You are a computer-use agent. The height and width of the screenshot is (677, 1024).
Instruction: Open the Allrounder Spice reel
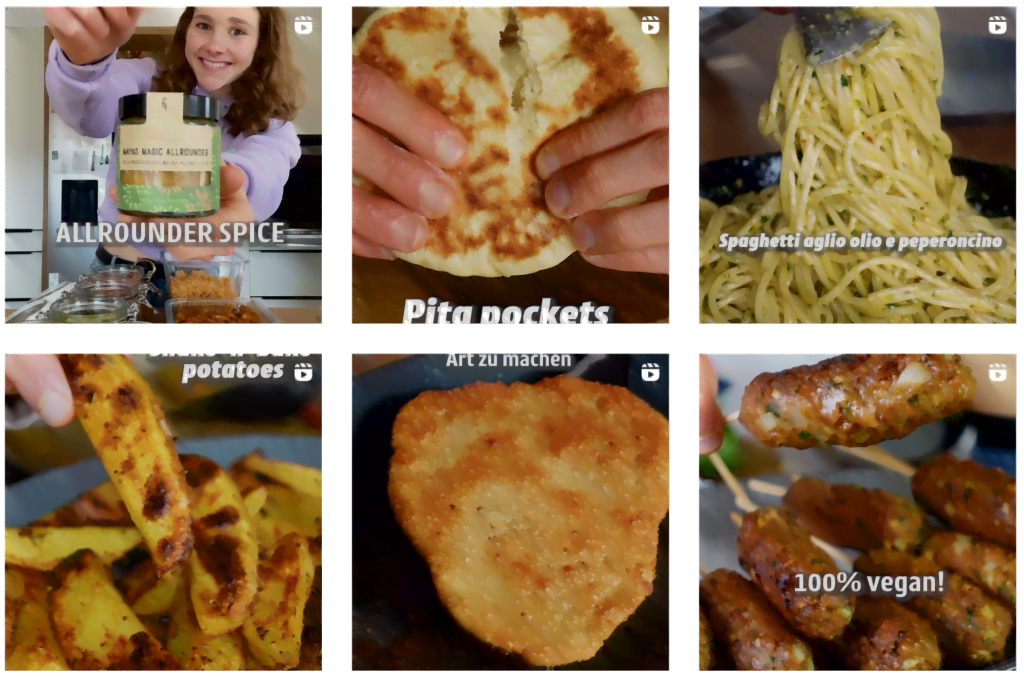pos(163,165)
